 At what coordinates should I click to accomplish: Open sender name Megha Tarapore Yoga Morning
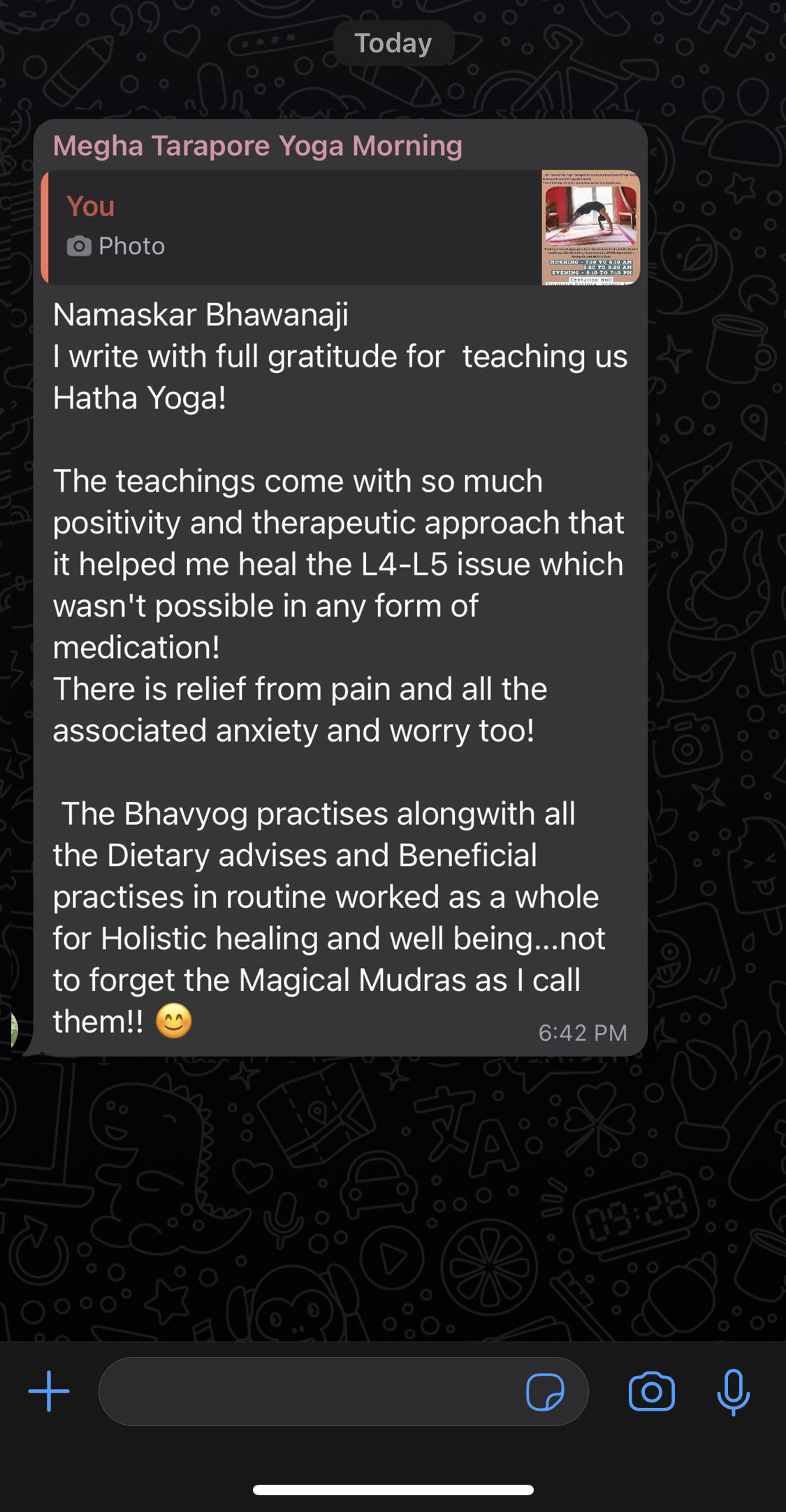(257, 146)
